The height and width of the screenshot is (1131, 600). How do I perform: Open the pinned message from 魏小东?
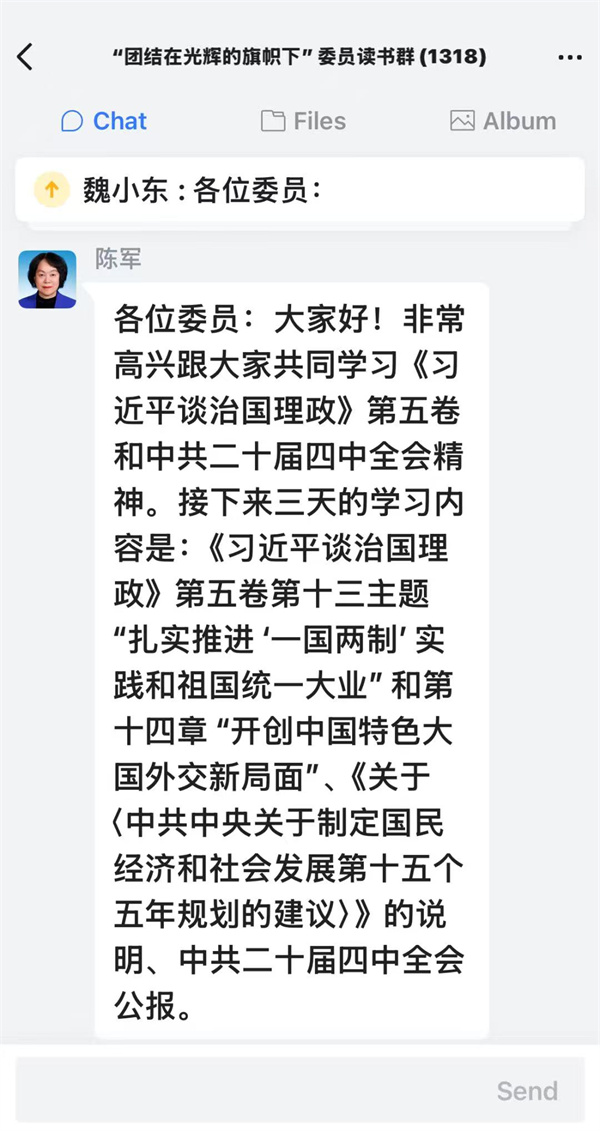[299, 189]
